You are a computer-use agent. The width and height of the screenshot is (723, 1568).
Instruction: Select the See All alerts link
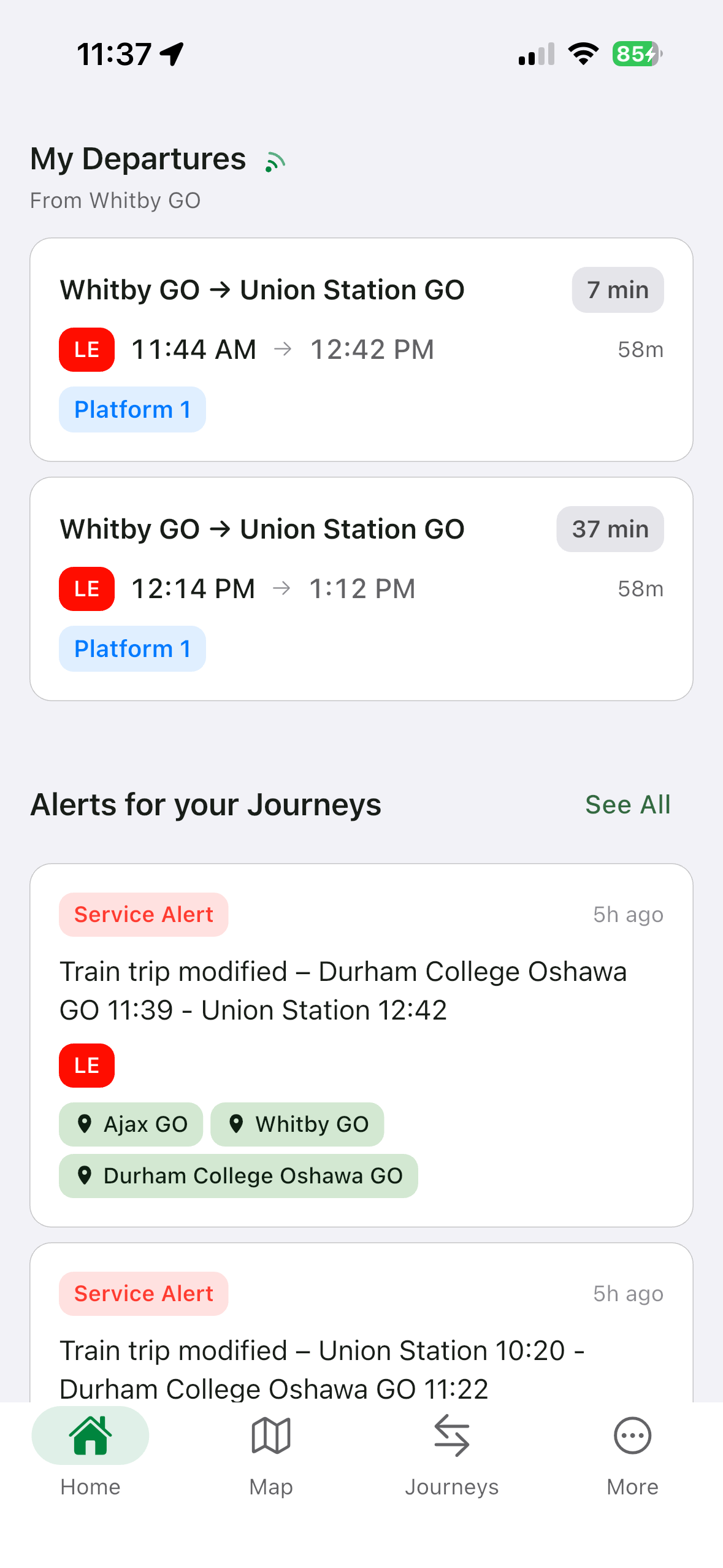[628, 804]
